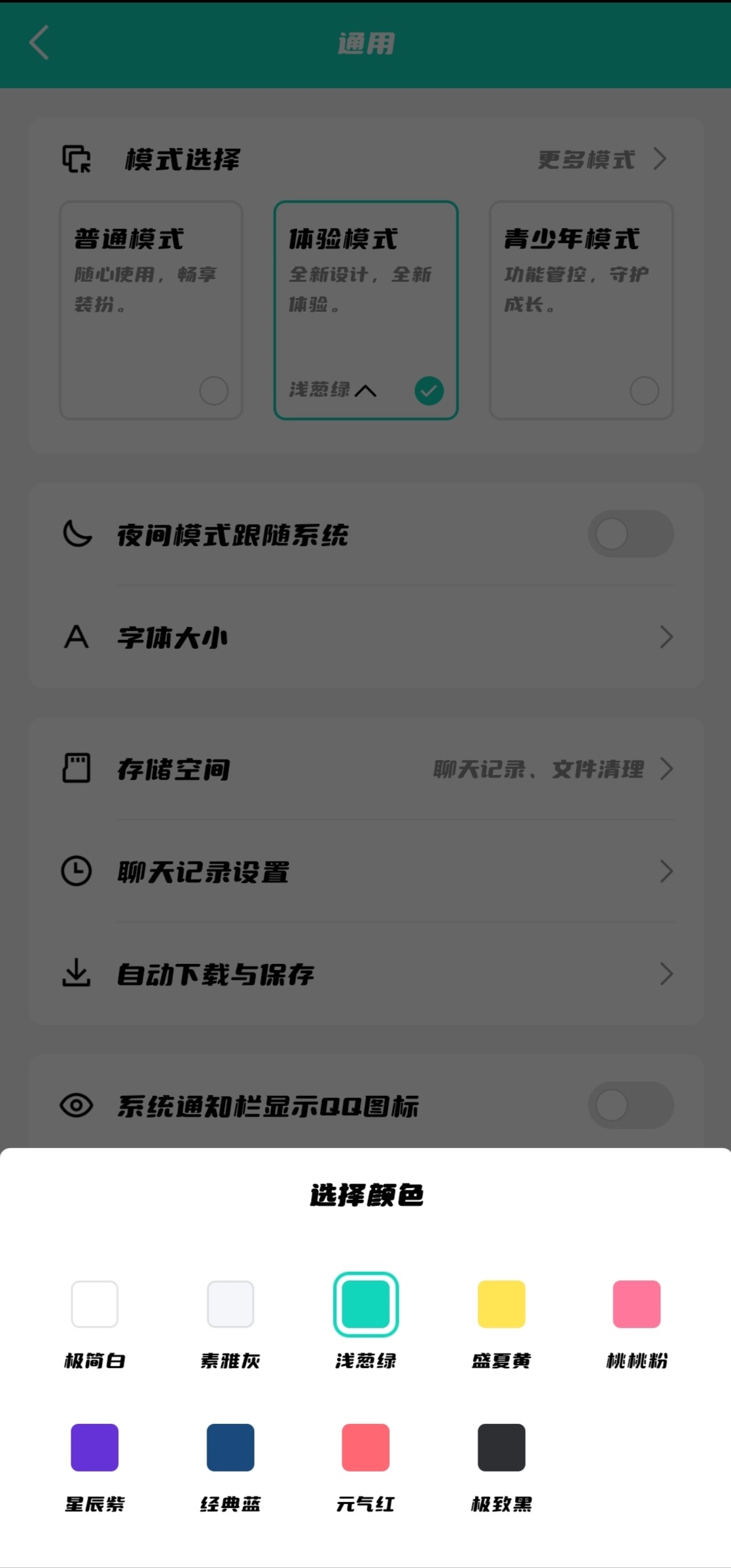Select the 极简白 color swatch
Image resolution: width=731 pixels, height=1568 pixels.
(94, 1304)
